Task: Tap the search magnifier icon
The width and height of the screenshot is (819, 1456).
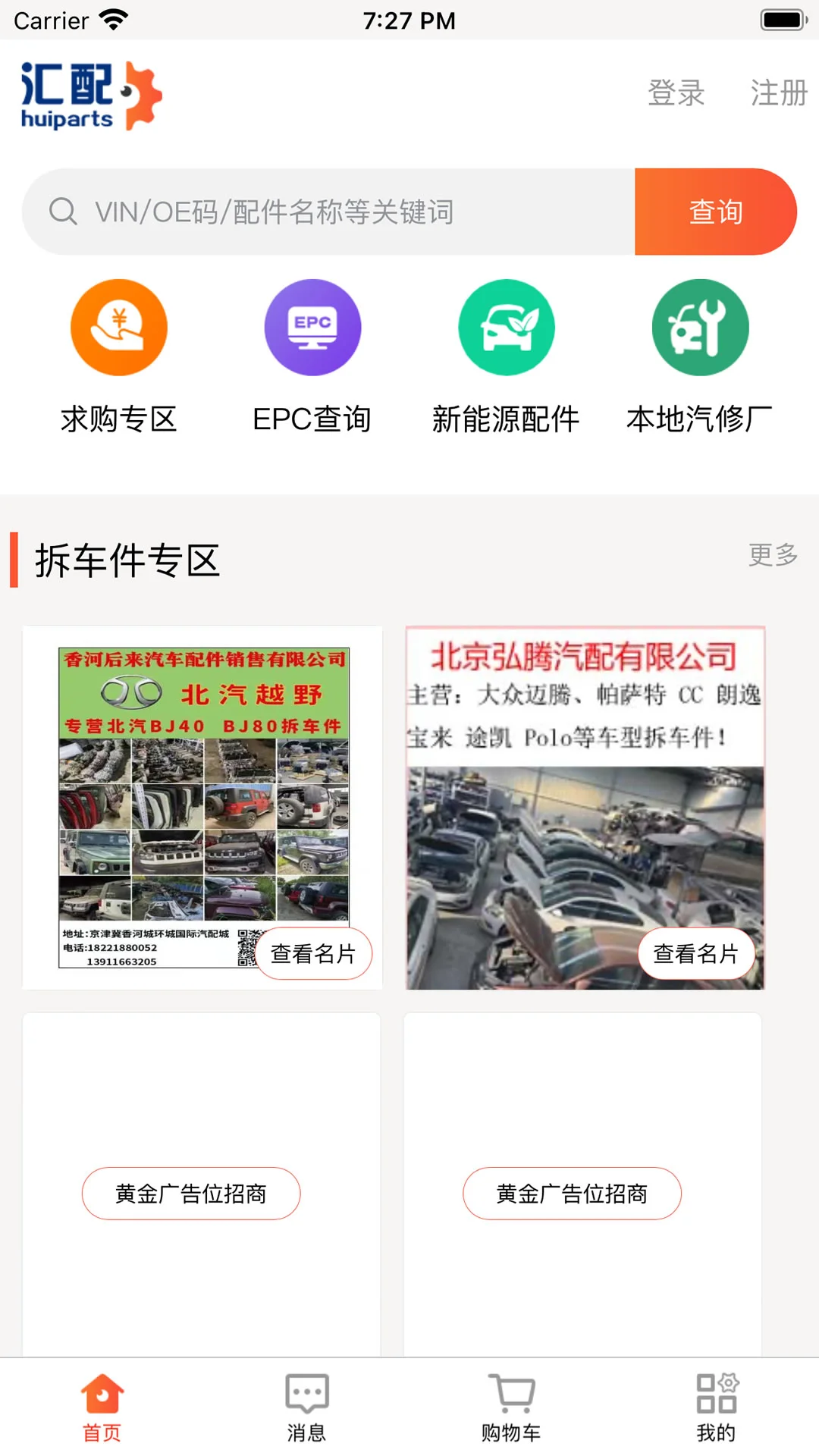Action: click(x=63, y=212)
